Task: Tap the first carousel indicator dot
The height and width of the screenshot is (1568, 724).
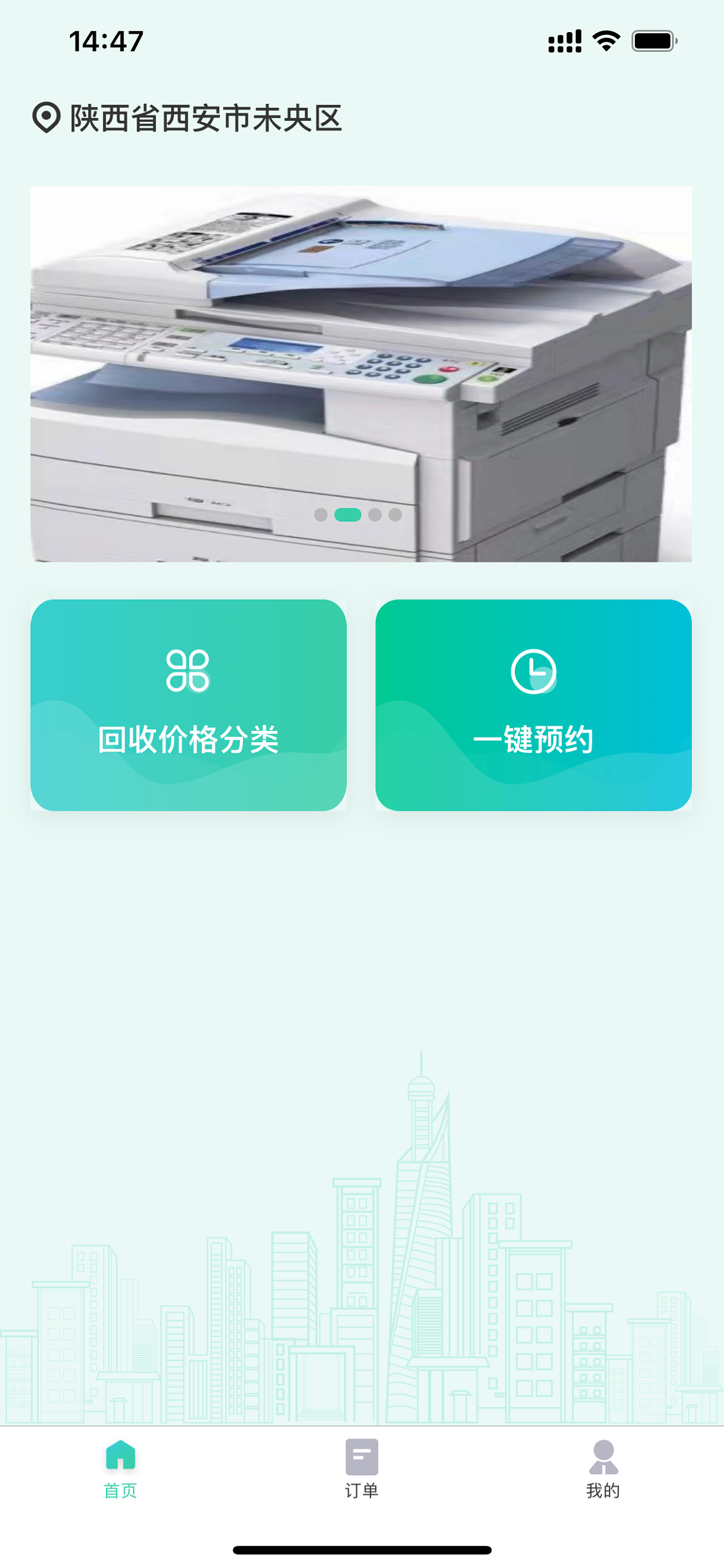Action: (x=321, y=514)
